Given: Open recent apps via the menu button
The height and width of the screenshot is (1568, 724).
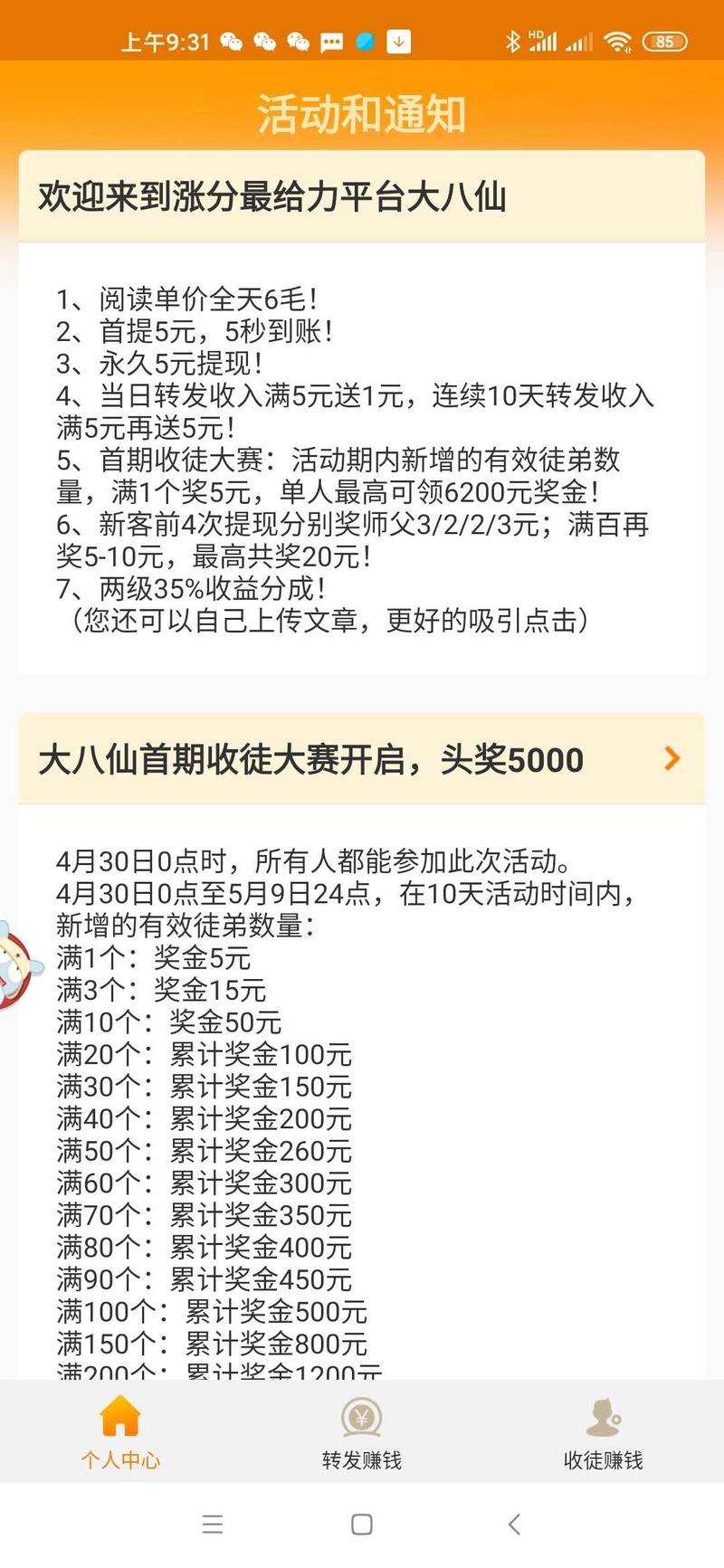Looking at the screenshot, I should point(213,1524).
